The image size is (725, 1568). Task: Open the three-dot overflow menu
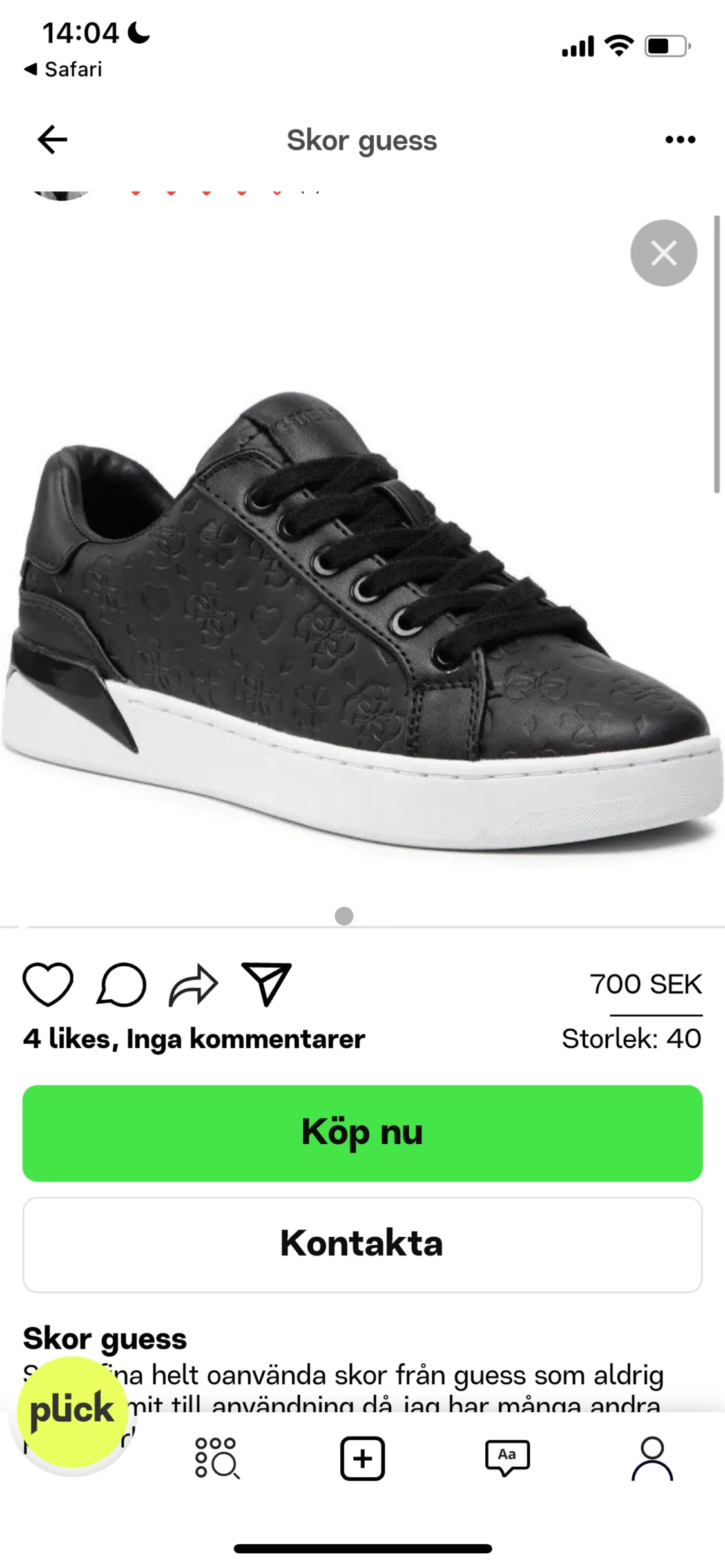pos(680,140)
